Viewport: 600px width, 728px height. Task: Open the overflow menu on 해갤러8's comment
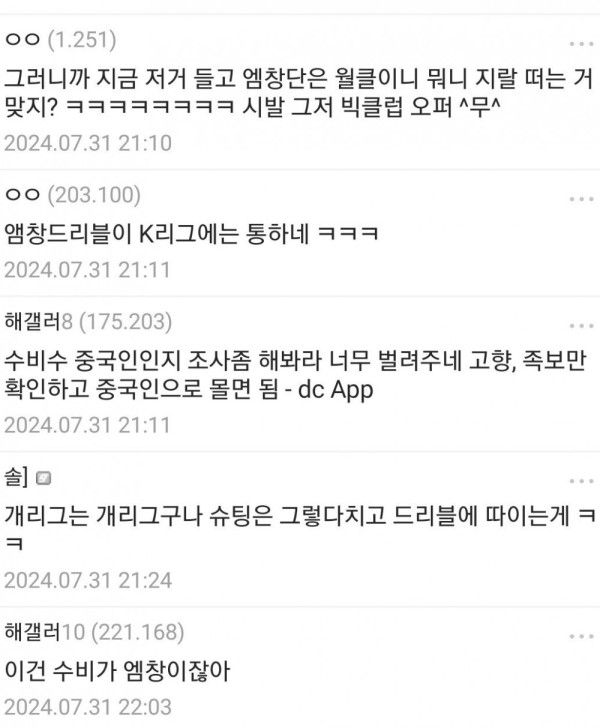click(580, 326)
